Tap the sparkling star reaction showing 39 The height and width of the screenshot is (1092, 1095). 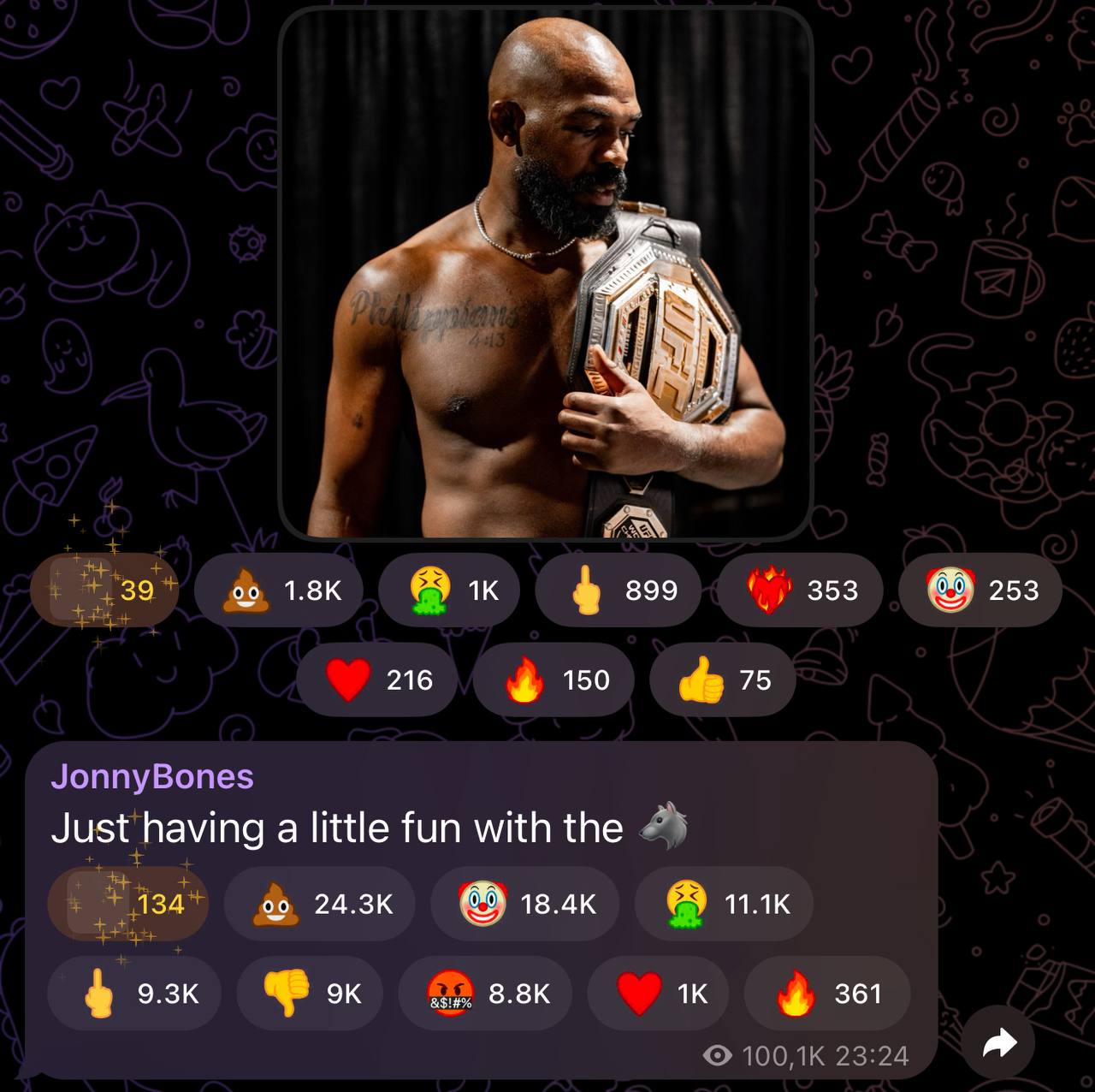pos(104,591)
